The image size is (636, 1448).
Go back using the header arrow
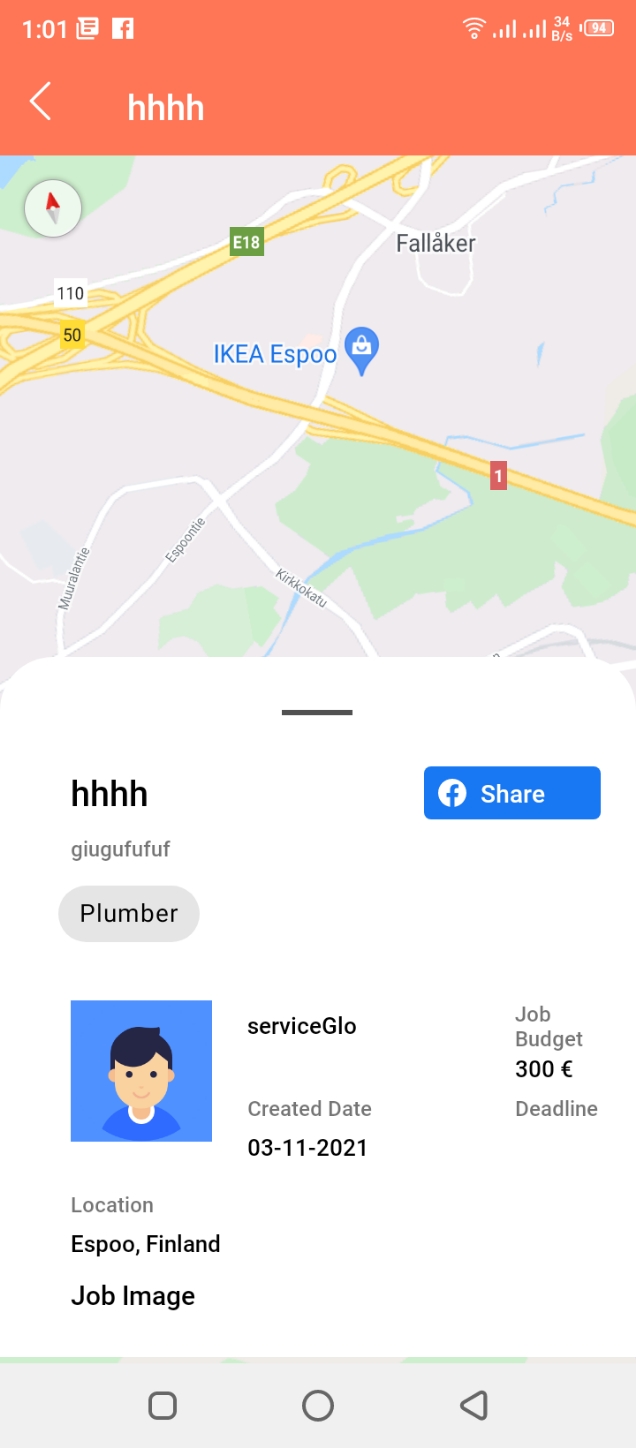(x=40, y=102)
